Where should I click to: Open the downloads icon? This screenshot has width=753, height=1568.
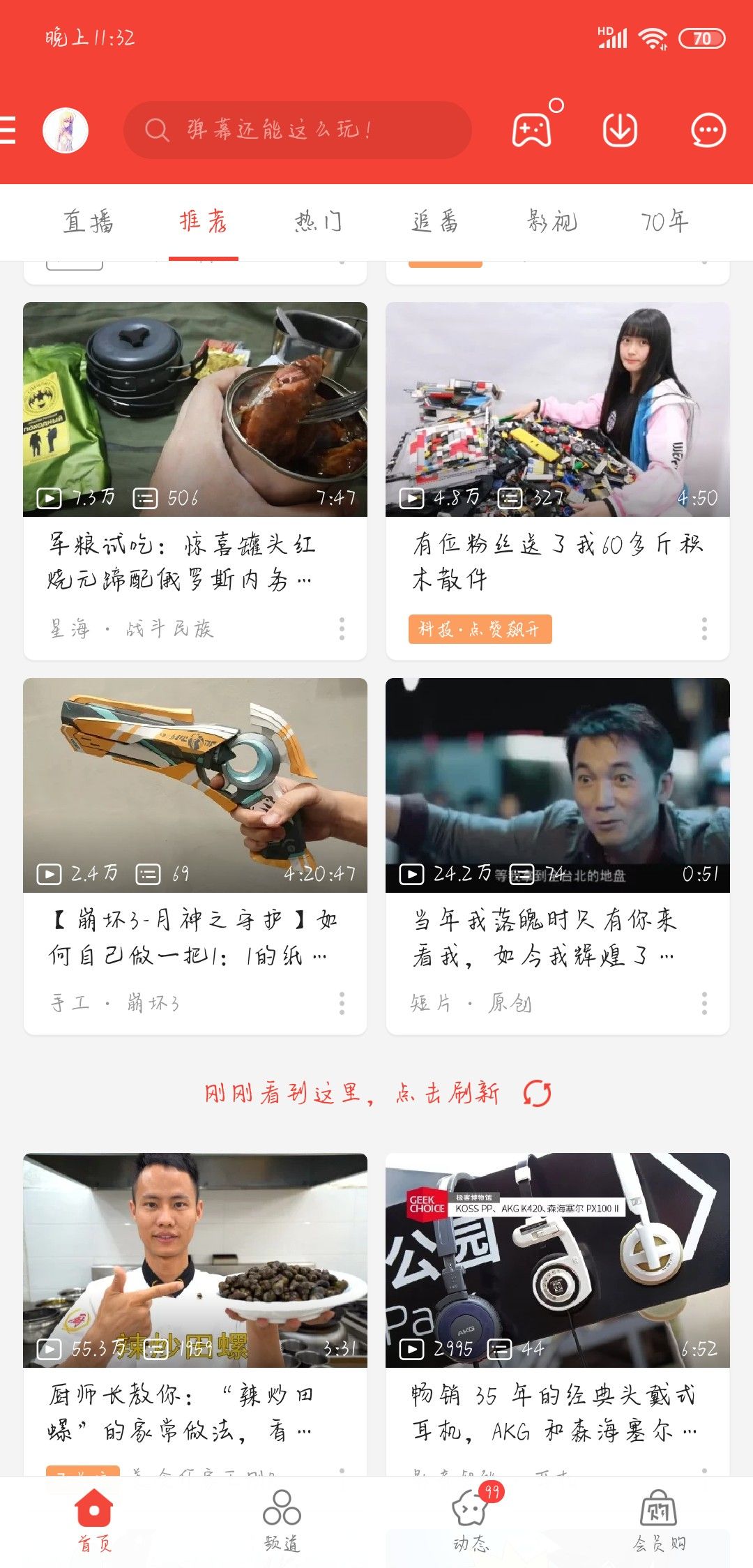coord(620,130)
